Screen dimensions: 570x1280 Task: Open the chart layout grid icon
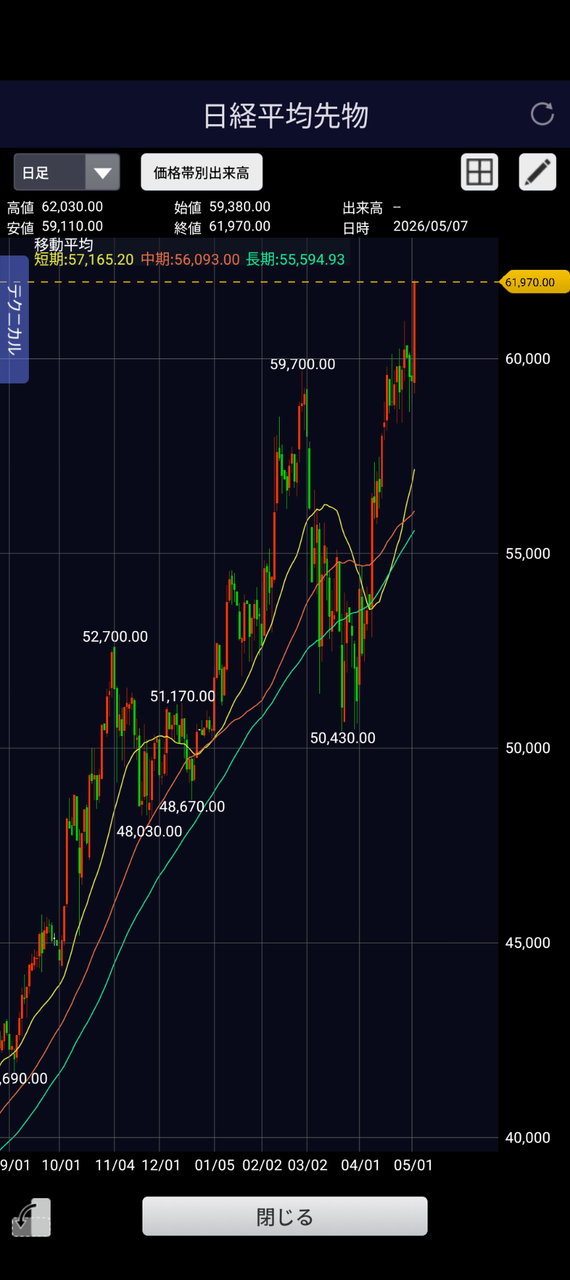[480, 172]
